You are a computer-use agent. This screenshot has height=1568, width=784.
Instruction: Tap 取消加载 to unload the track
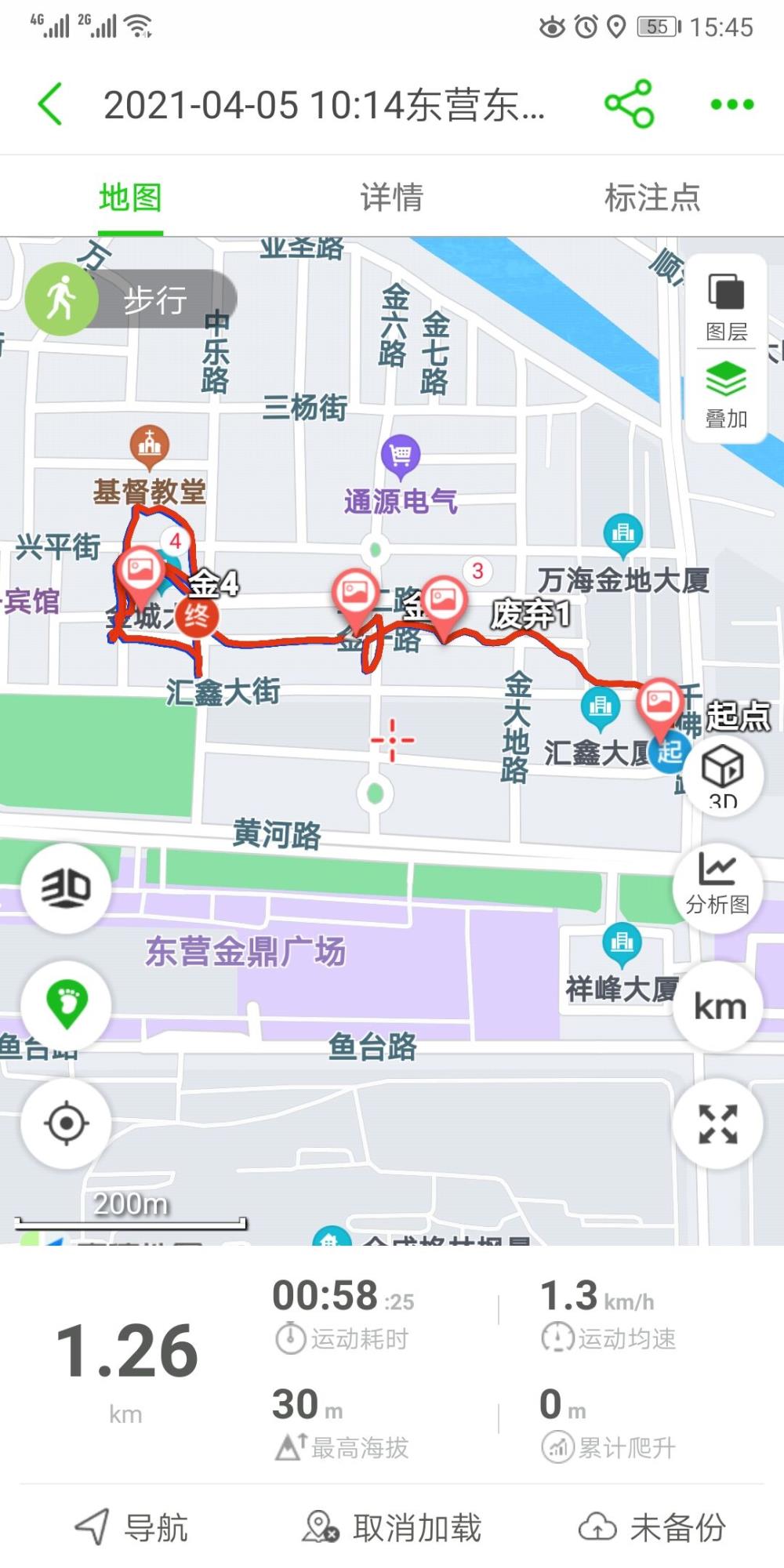(392, 1528)
